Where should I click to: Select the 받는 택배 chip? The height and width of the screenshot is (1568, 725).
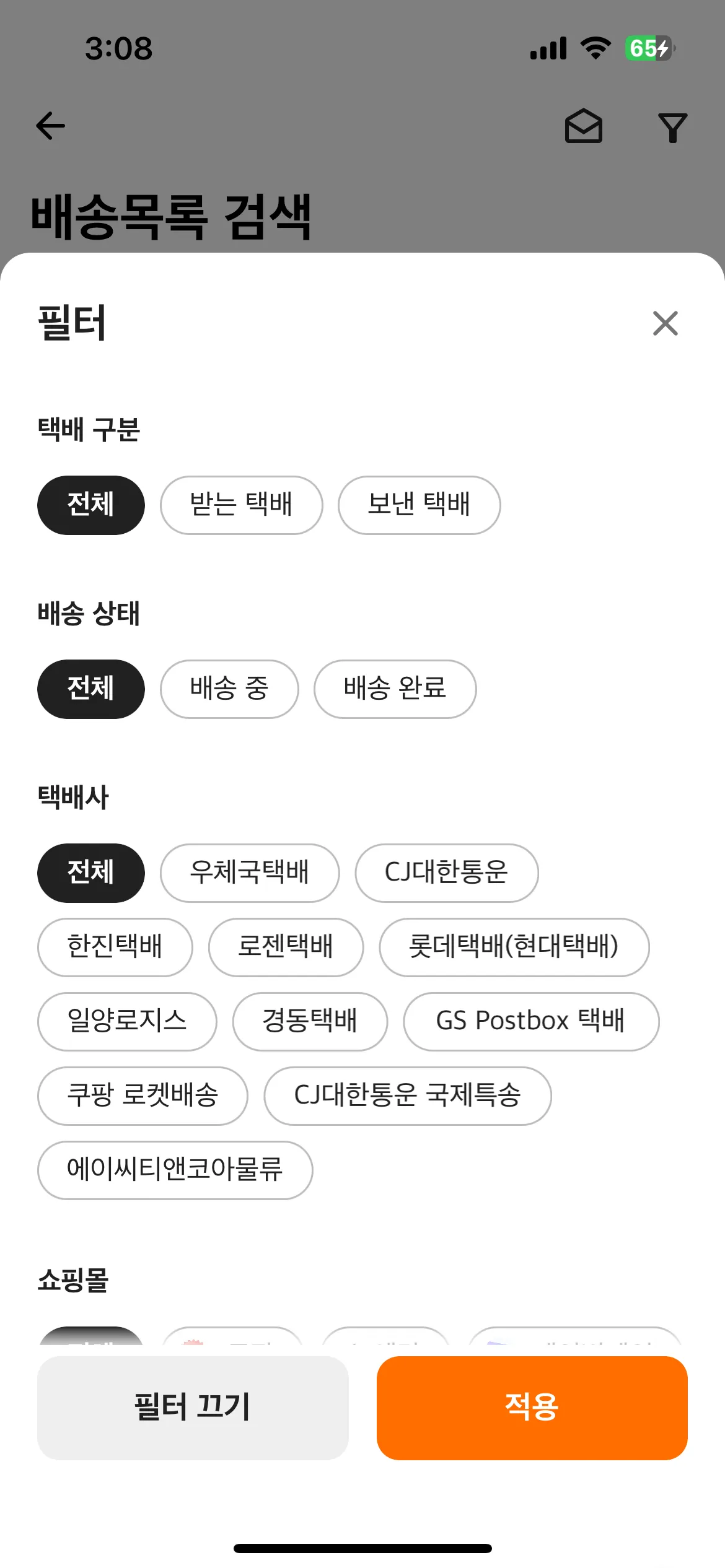[x=242, y=505]
